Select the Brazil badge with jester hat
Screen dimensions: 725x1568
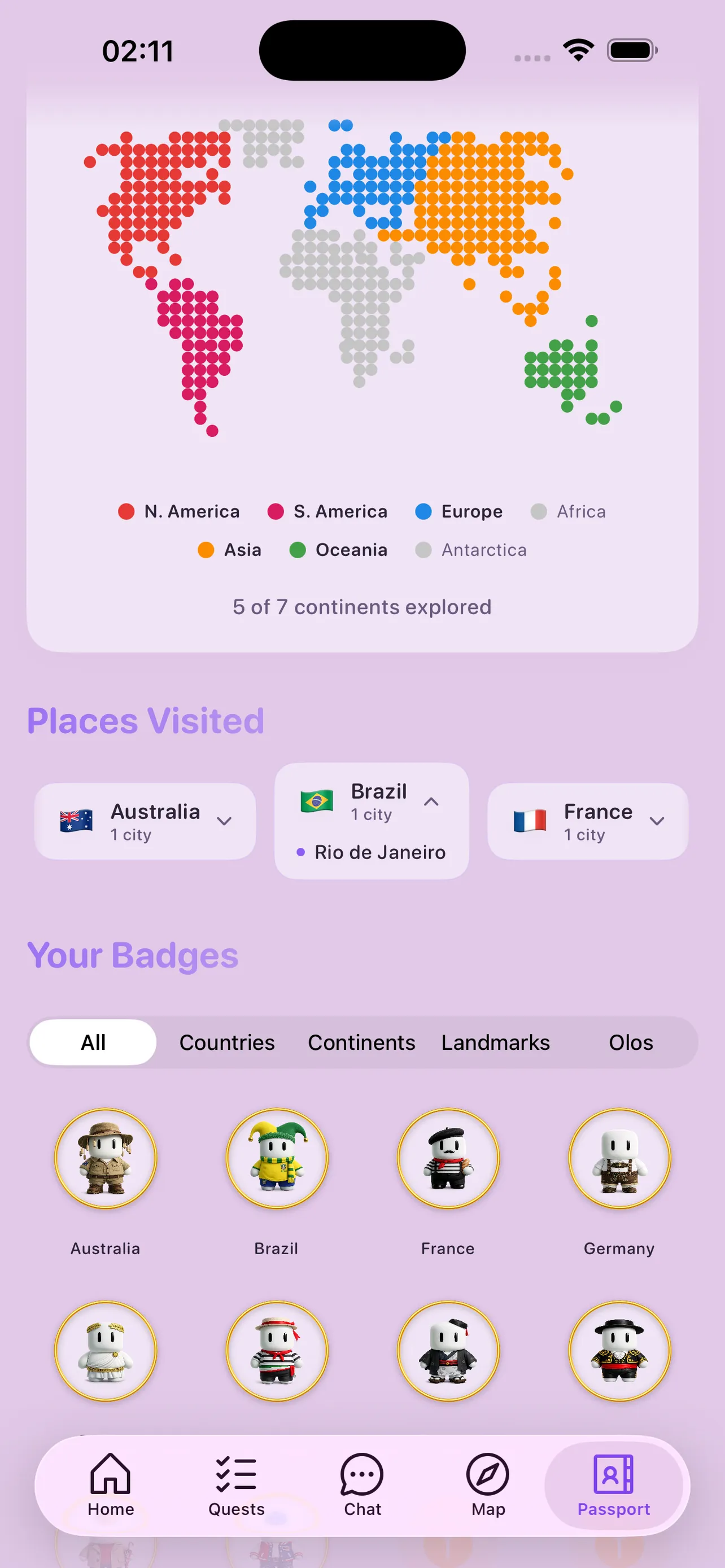point(277,1158)
